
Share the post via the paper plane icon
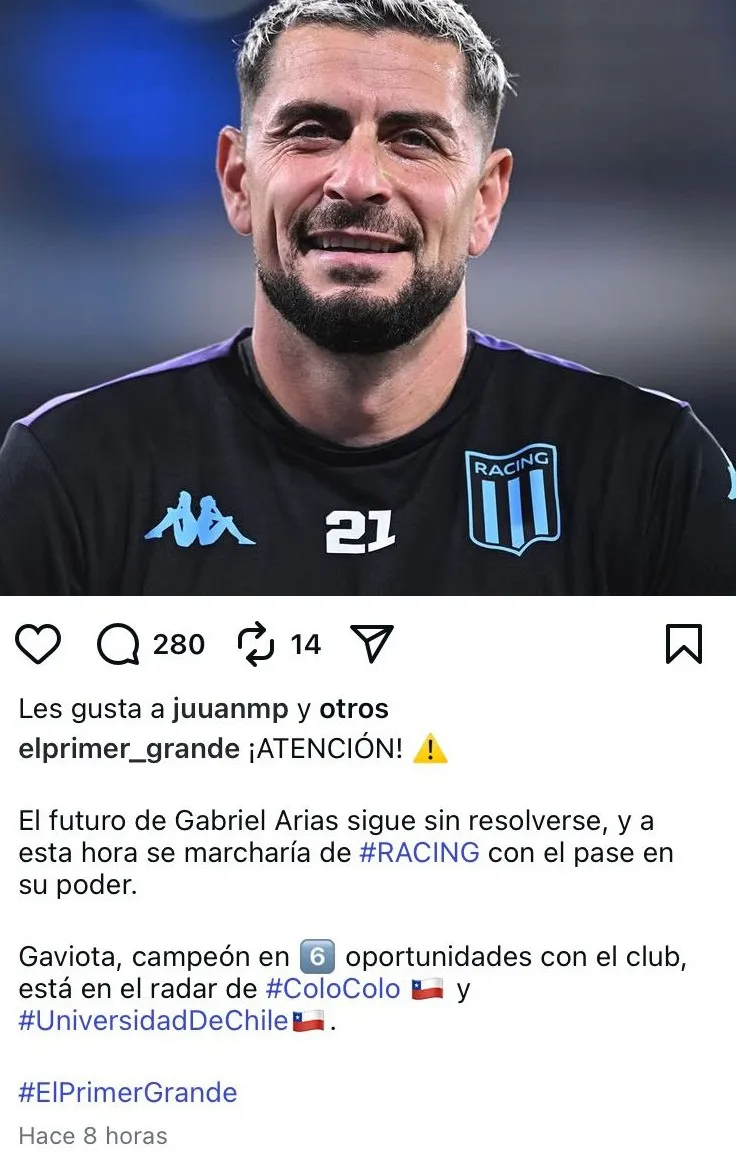coord(370,644)
